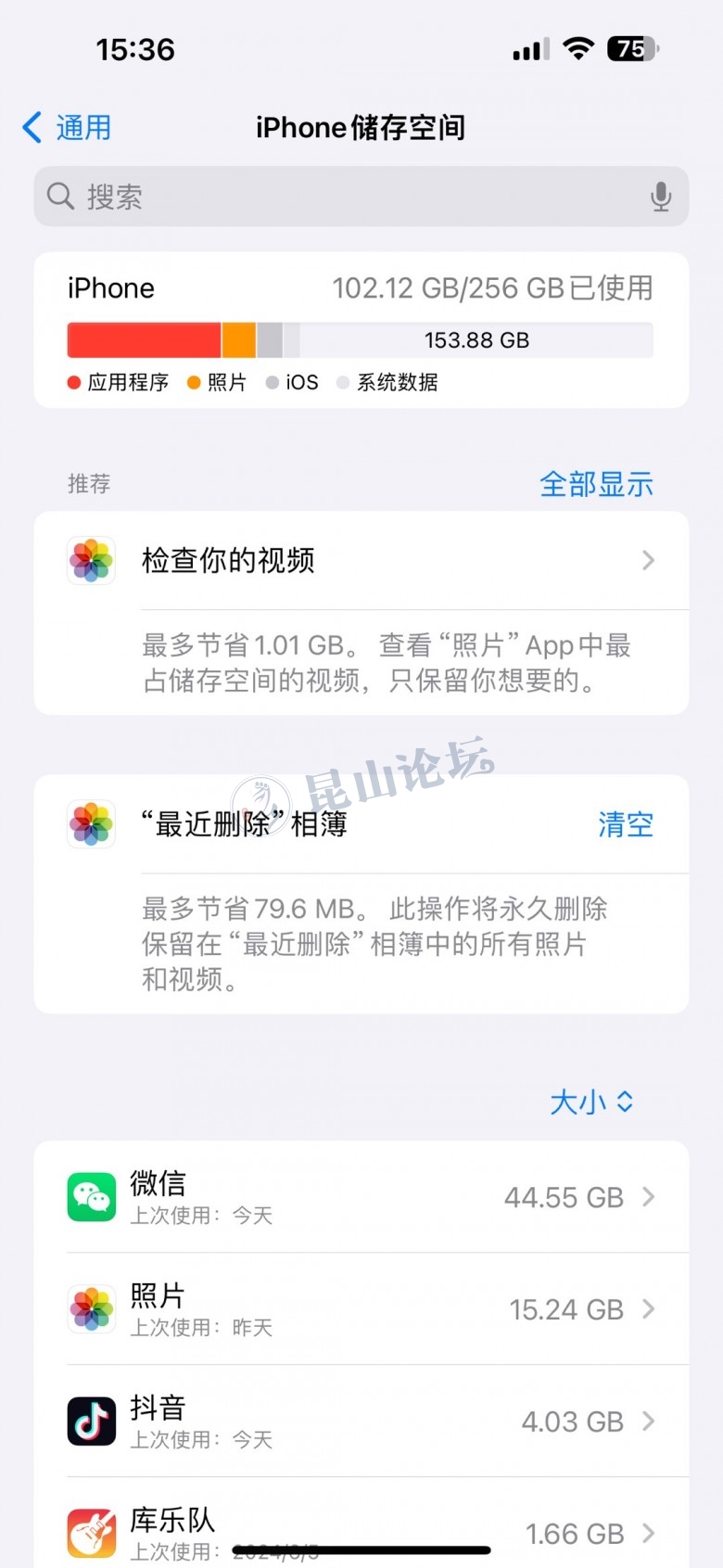
Task: Open 照片 storage details
Action: coord(361,1309)
